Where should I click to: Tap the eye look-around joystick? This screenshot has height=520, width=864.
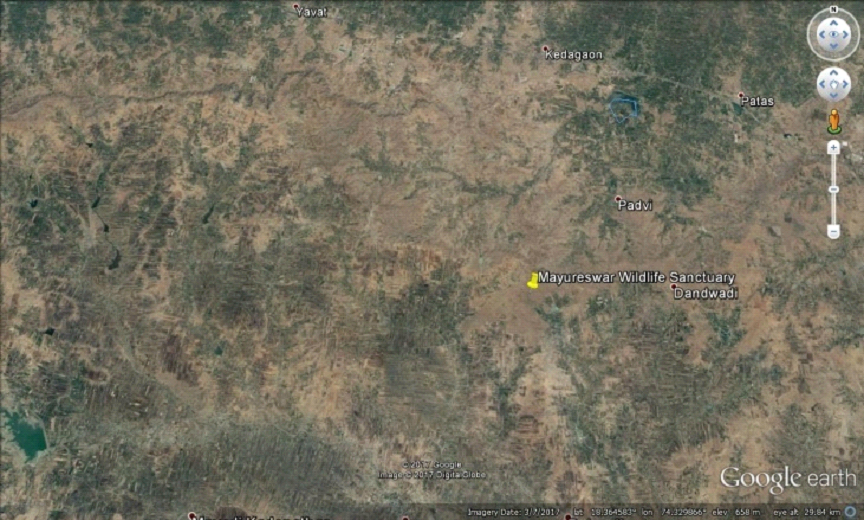[833, 36]
